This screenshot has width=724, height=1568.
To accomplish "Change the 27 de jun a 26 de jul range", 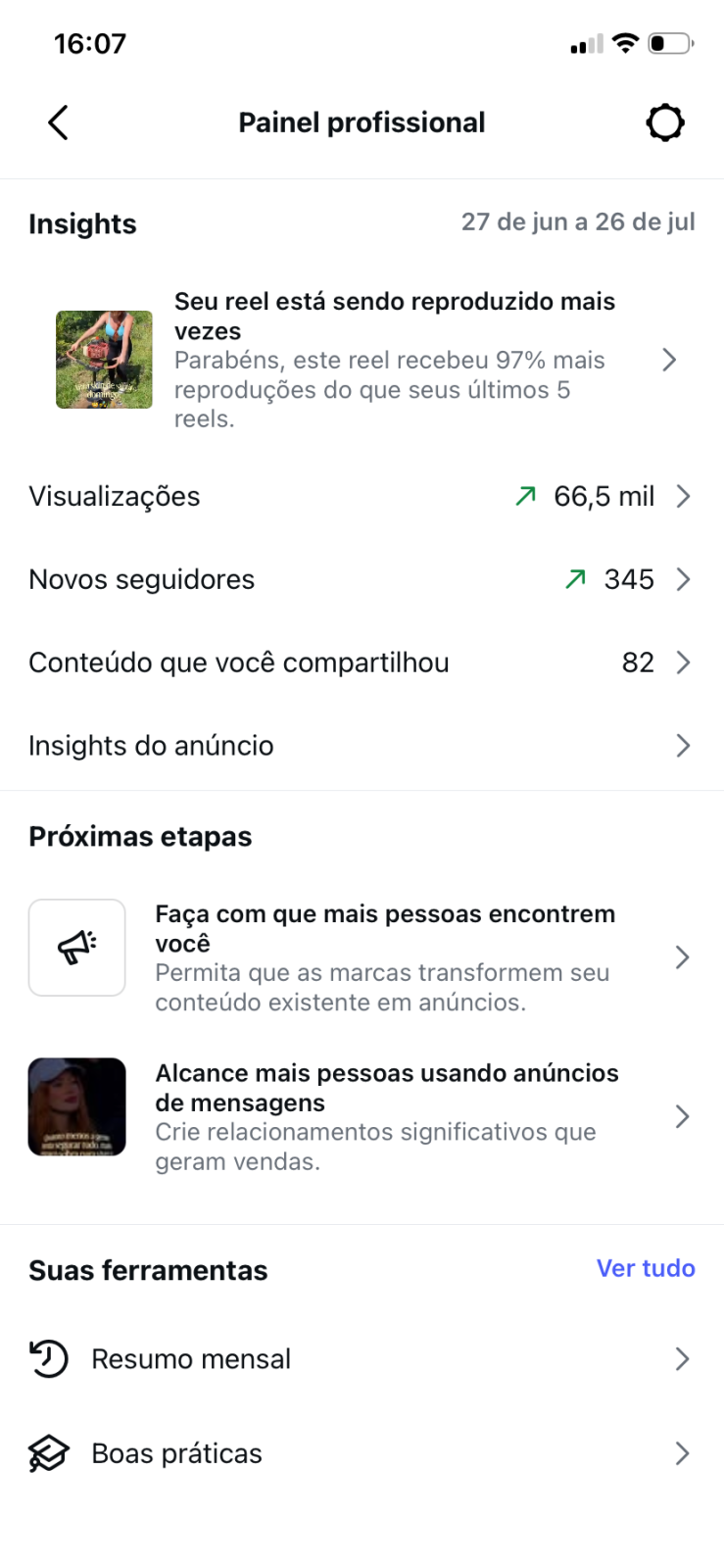I will pos(578,221).
